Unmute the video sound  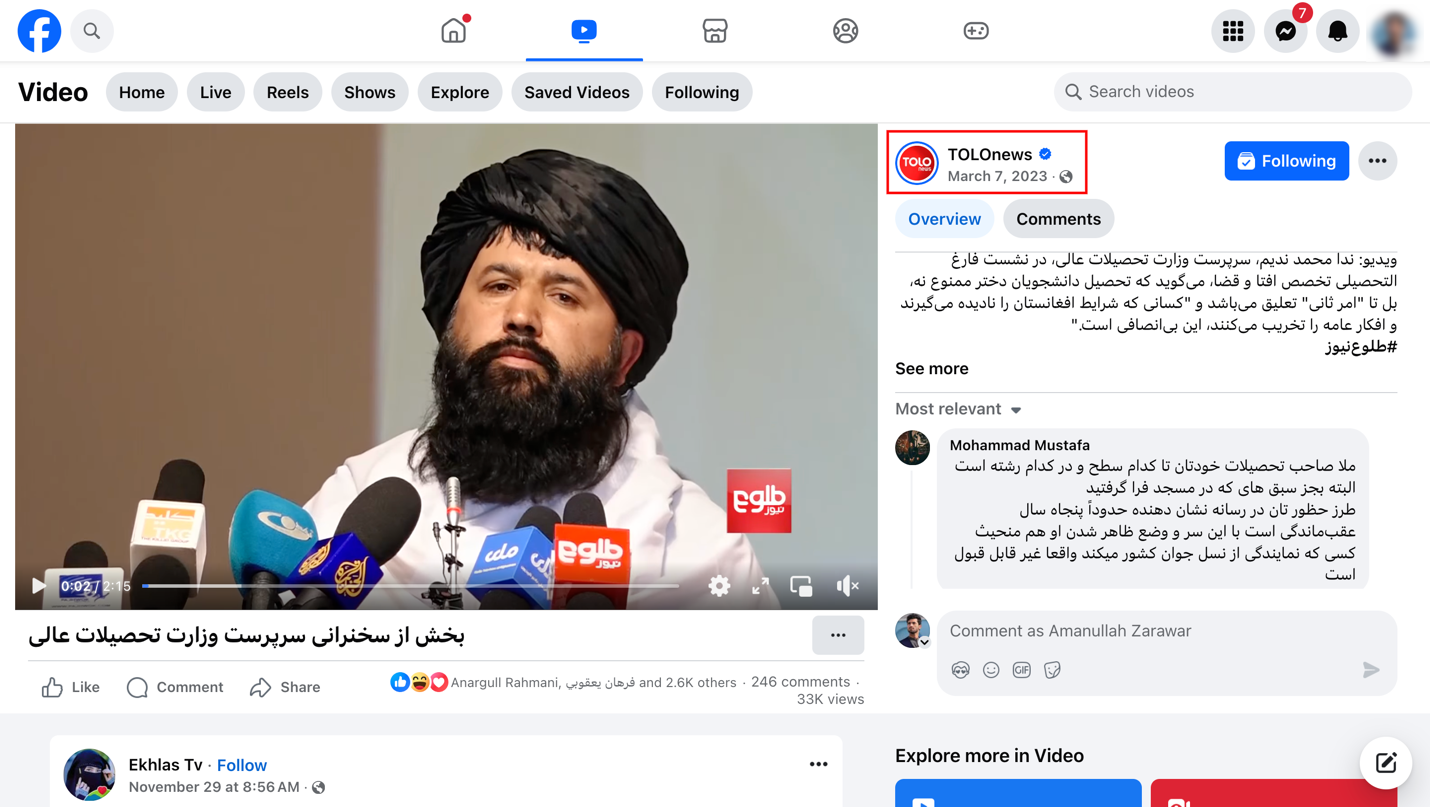tap(847, 586)
